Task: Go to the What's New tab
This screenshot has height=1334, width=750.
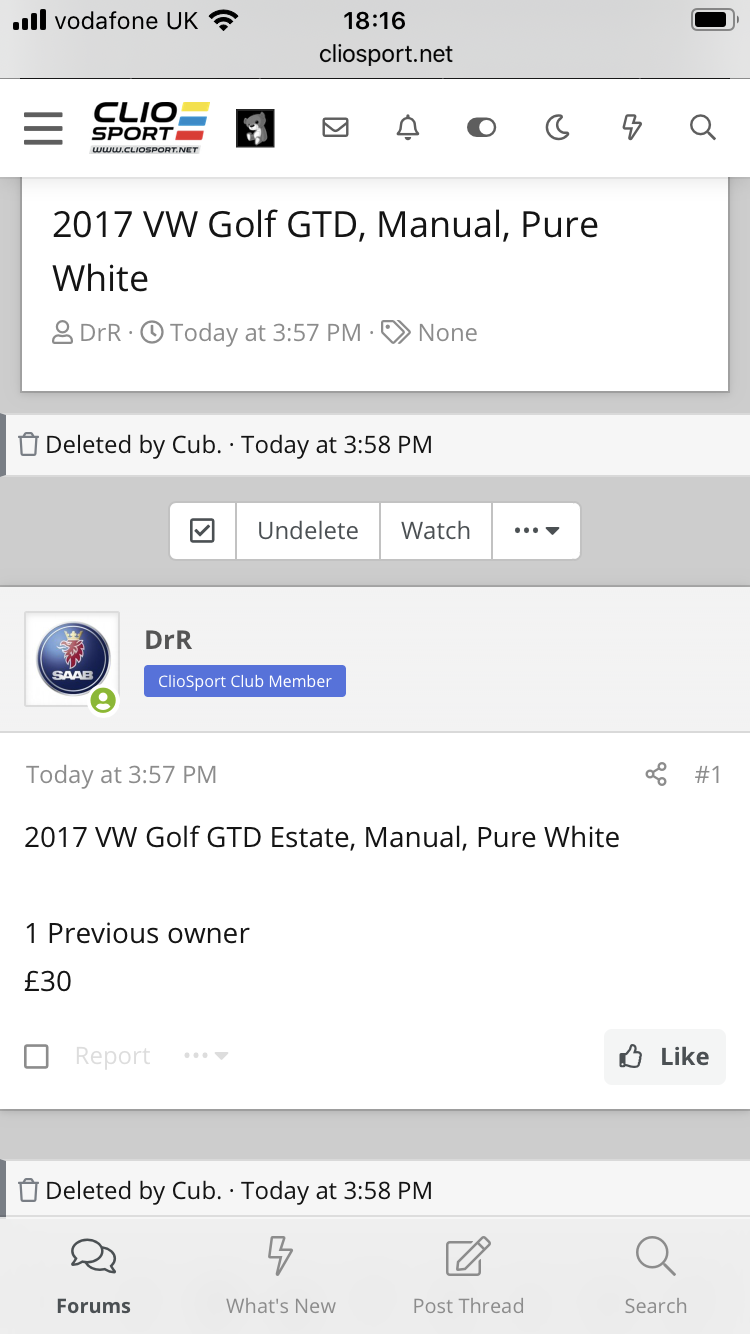Action: (x=281, y=1277)
